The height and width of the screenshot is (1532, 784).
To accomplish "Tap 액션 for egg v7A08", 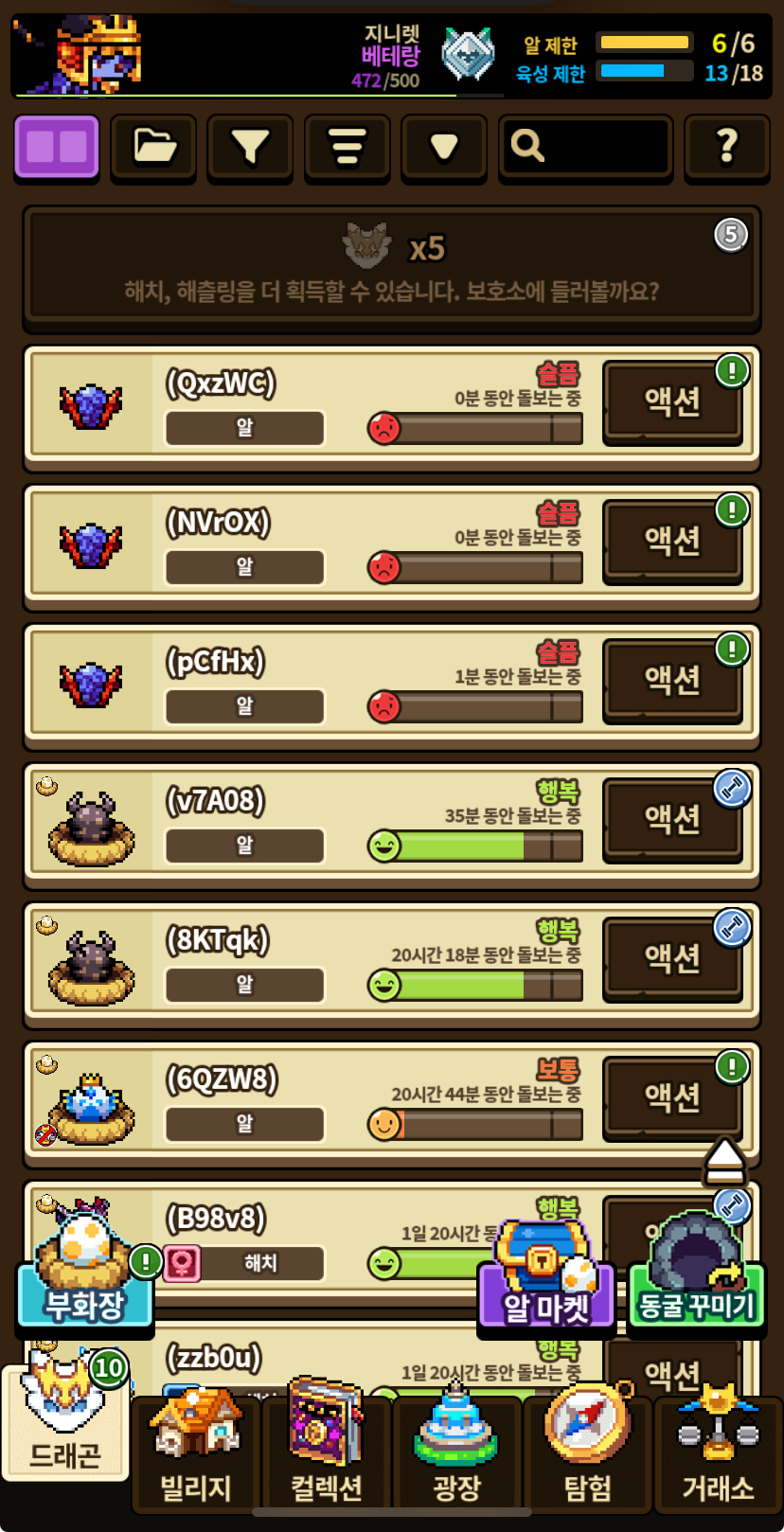I will point(672,820).
